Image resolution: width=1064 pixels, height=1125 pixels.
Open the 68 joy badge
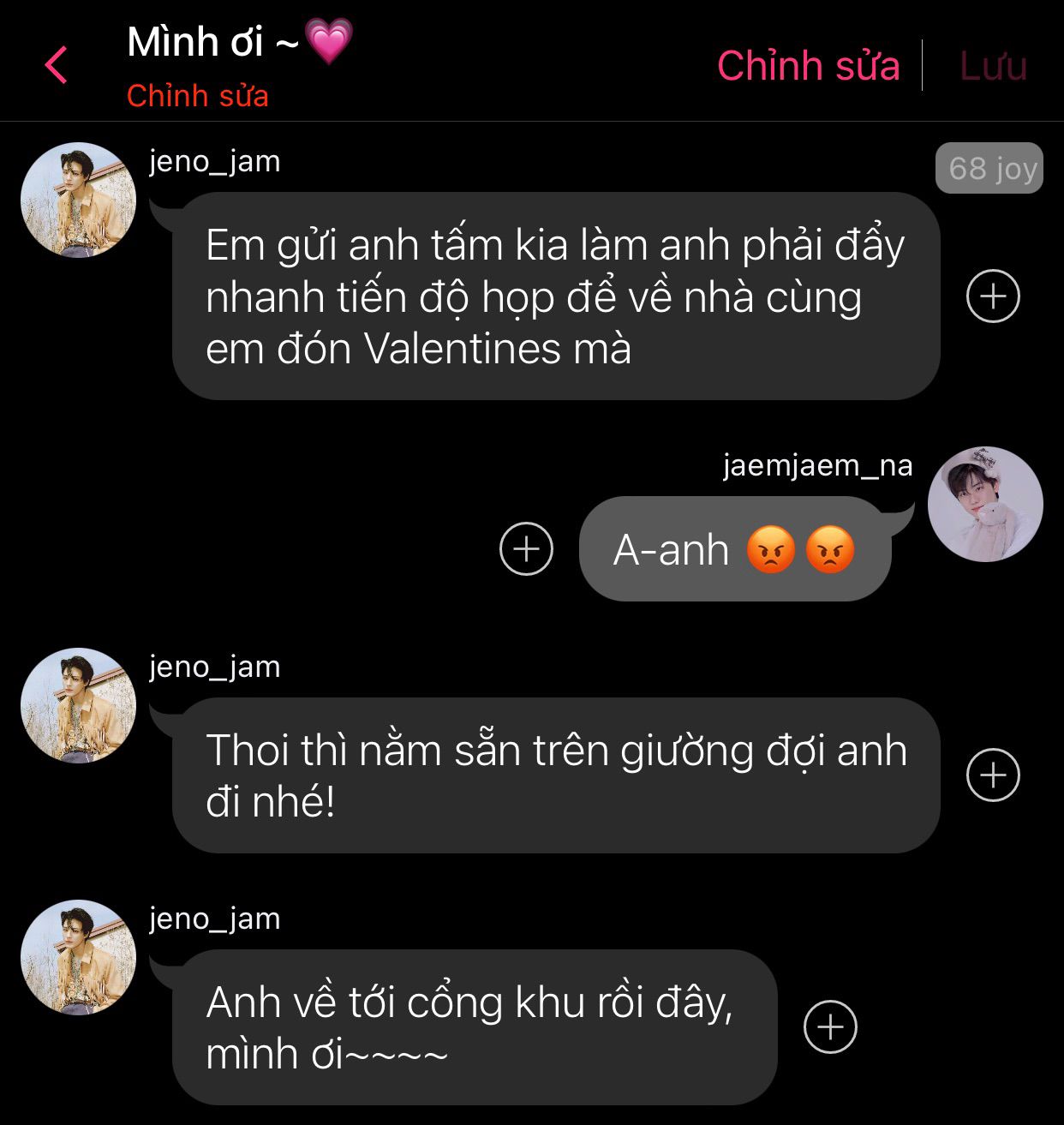tap(989, 168)
